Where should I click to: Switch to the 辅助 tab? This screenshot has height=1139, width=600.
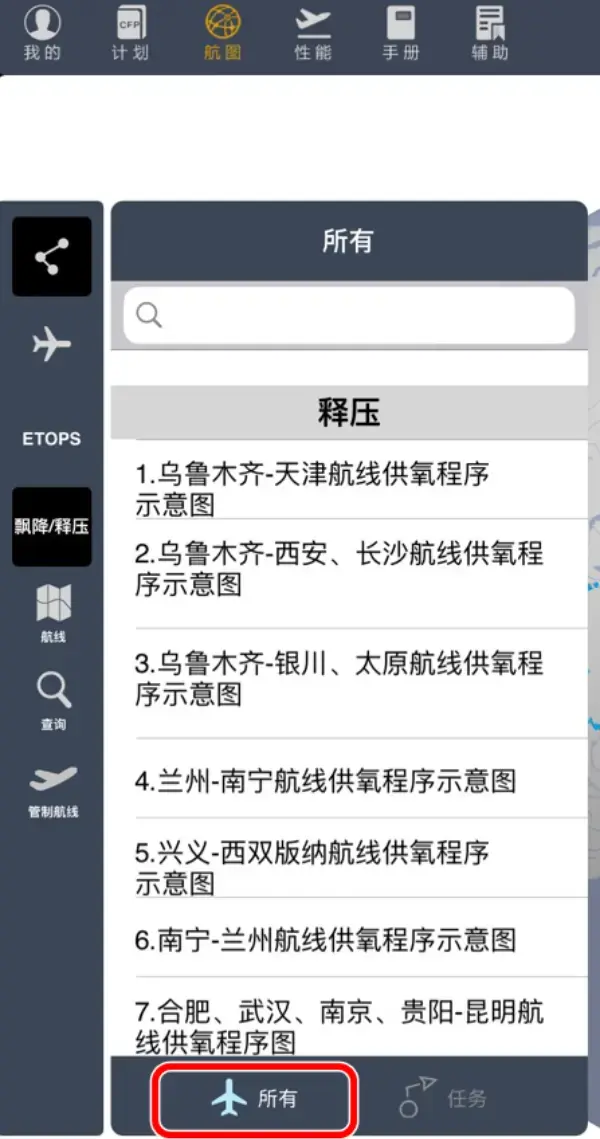489,32
